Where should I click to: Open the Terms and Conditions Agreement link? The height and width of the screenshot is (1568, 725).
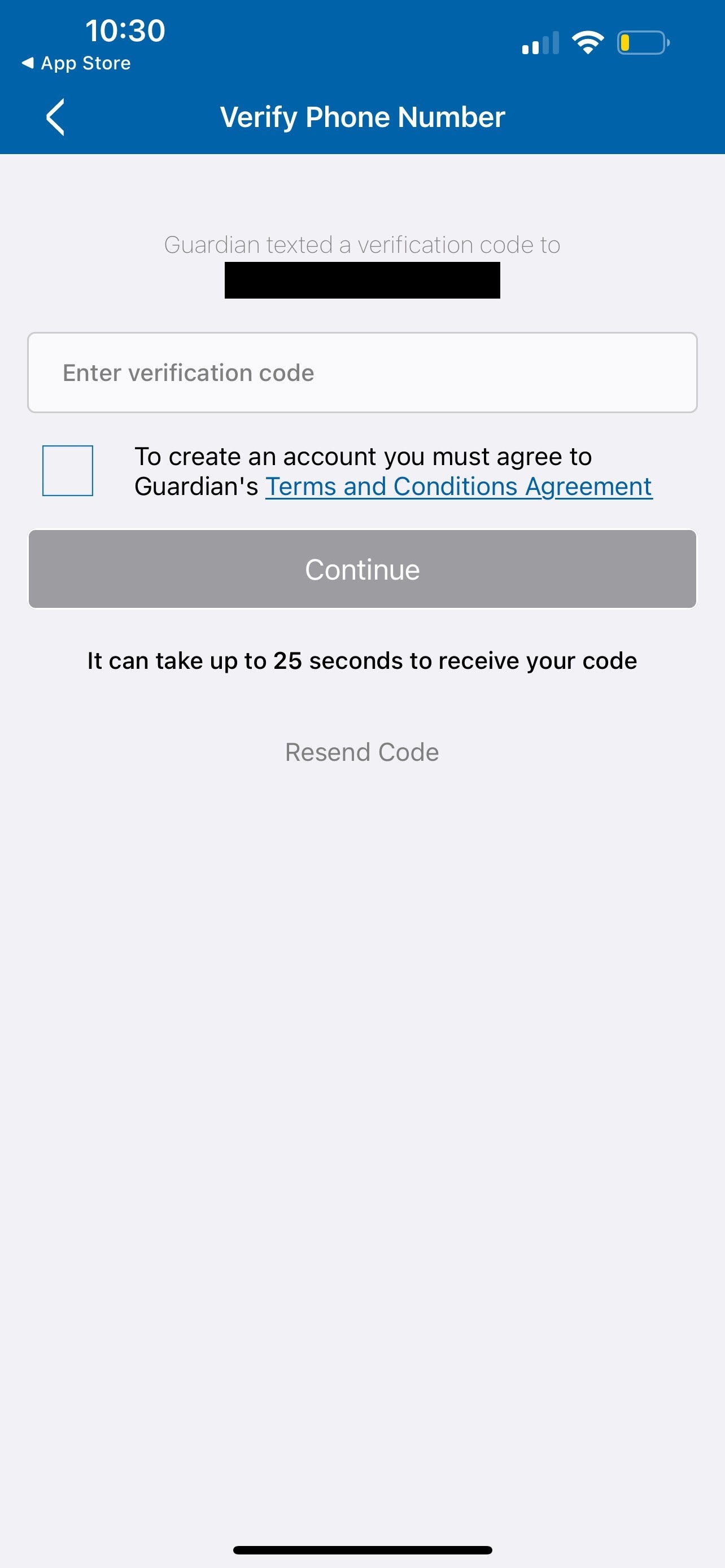click(458, 487)
